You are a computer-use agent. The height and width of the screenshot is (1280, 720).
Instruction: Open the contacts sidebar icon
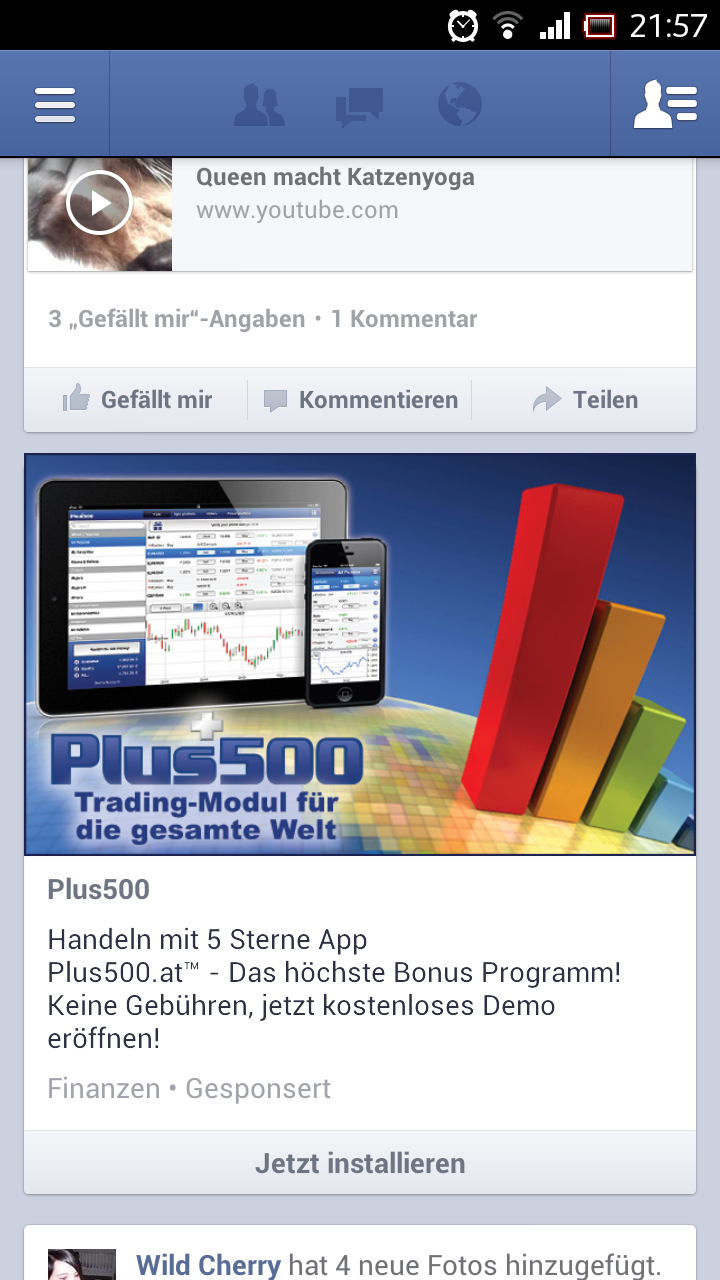pos(665,104)
